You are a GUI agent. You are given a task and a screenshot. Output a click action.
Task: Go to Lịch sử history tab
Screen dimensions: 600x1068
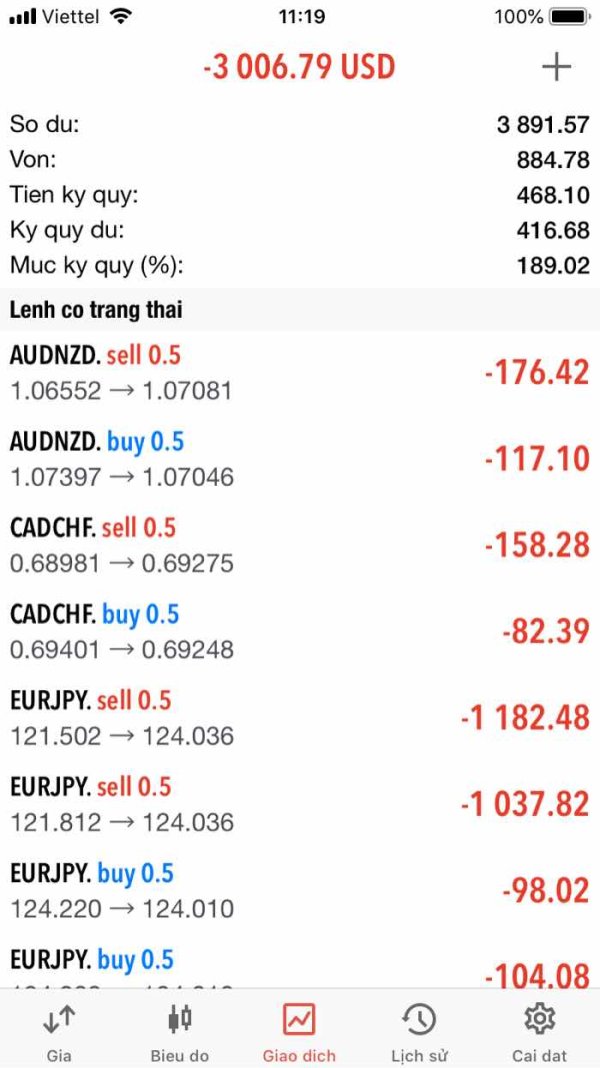pos(420,1031)
